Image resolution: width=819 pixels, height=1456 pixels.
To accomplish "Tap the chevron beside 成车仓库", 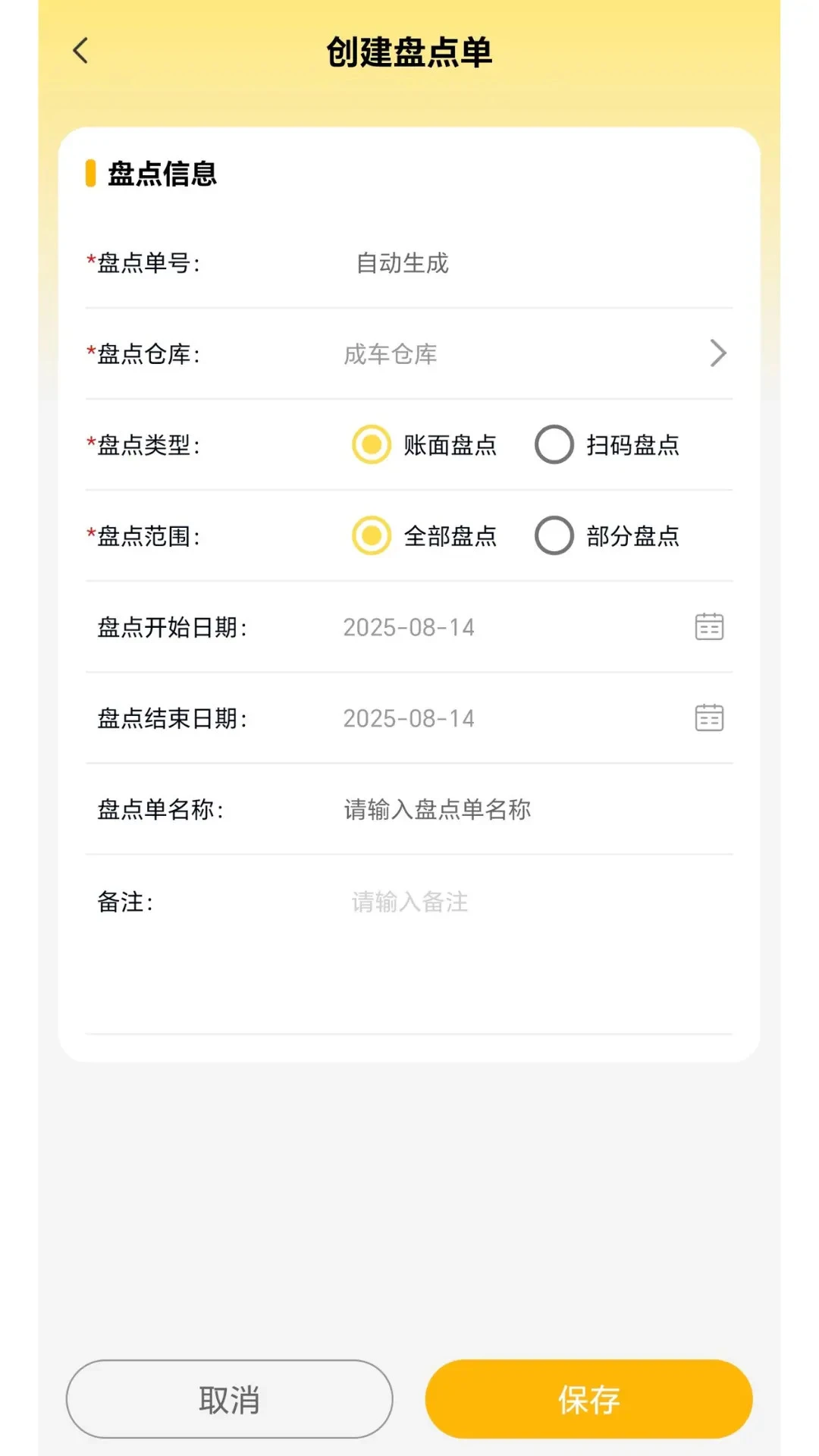I will click(x=717, y=353).
